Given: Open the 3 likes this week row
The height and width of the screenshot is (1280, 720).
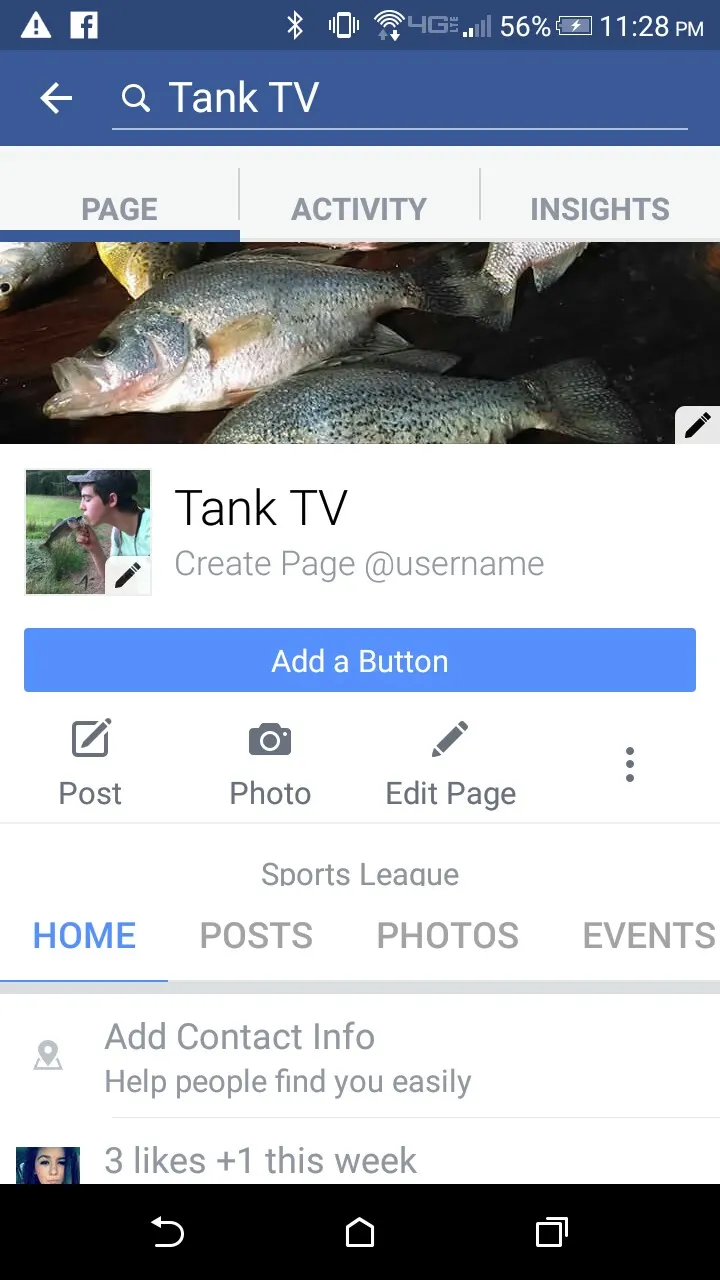Looking at the screenshot, I should (x=260, y=1161).
